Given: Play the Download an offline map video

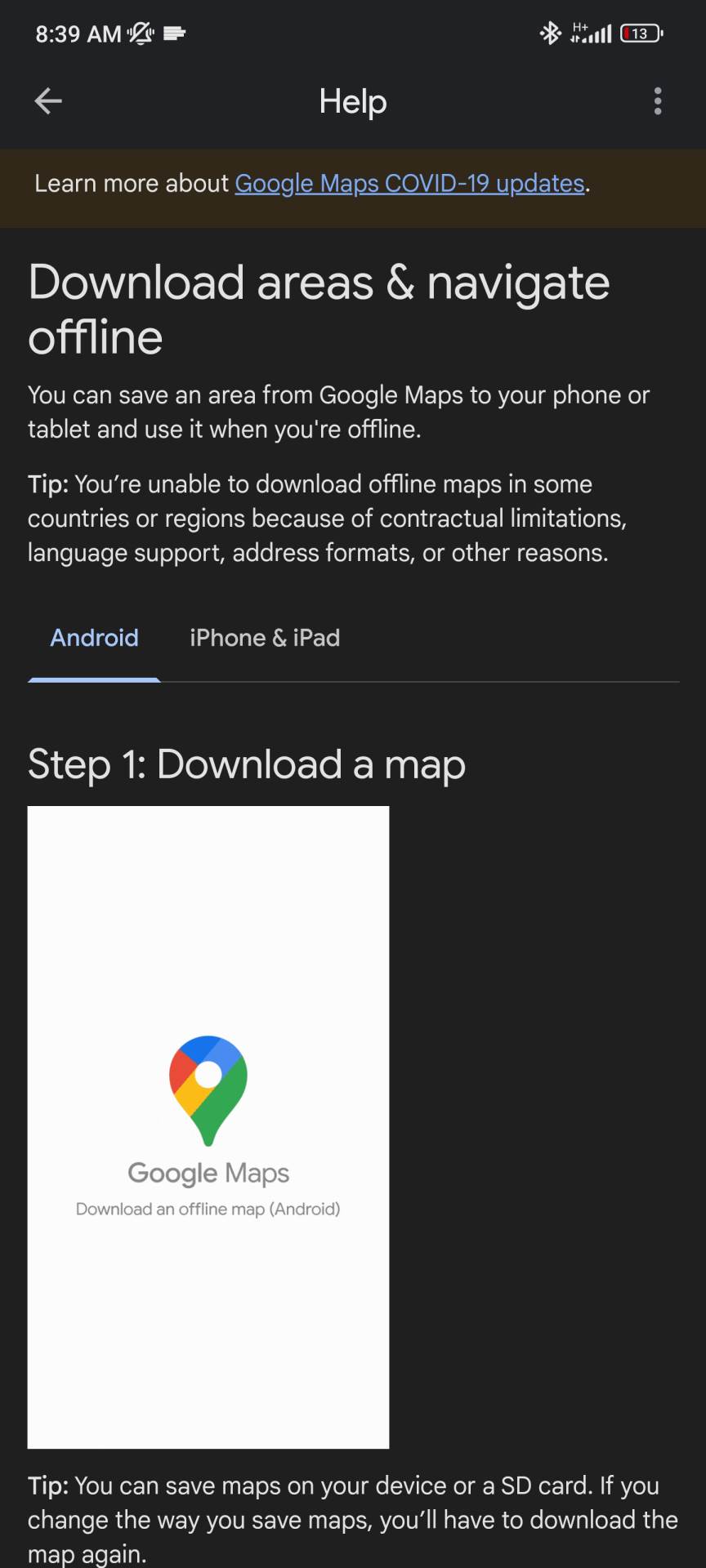Looking at the screenshot, I should [x=208, y=1127].
